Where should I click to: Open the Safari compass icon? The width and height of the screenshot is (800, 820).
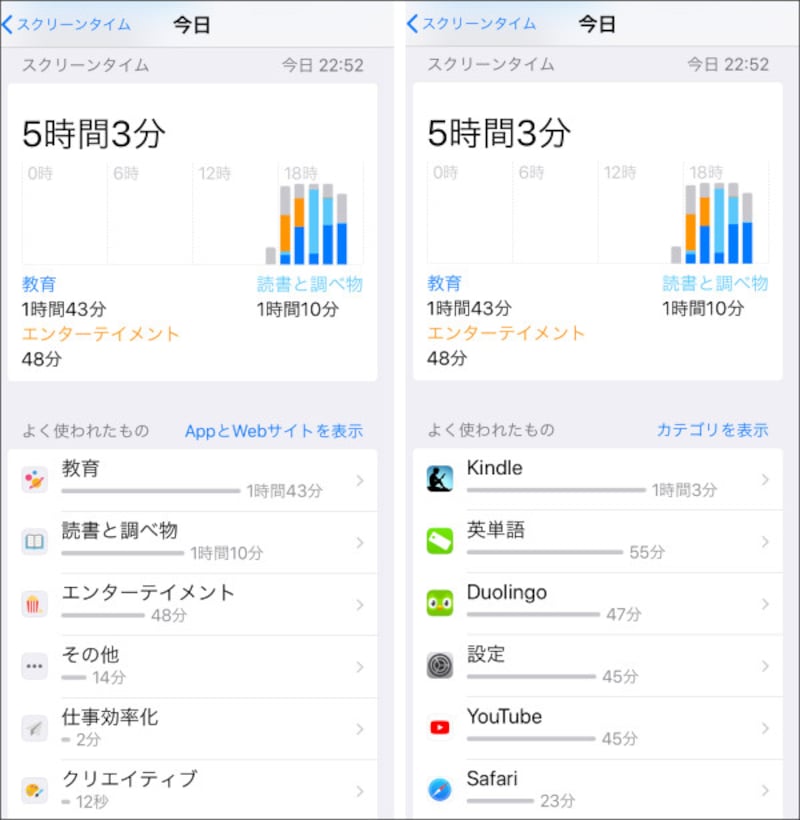tap(440, 789)
